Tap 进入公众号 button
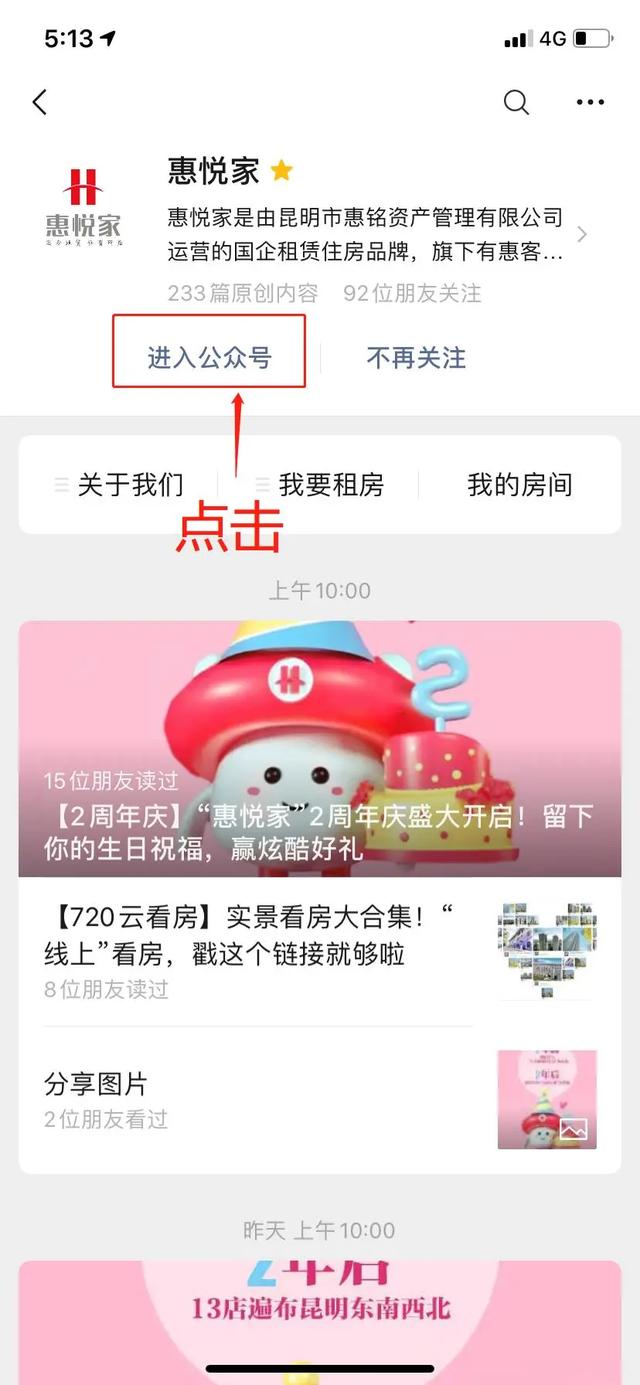The image size is (640, 1385). pyautogui.click(x=209, y=357)
